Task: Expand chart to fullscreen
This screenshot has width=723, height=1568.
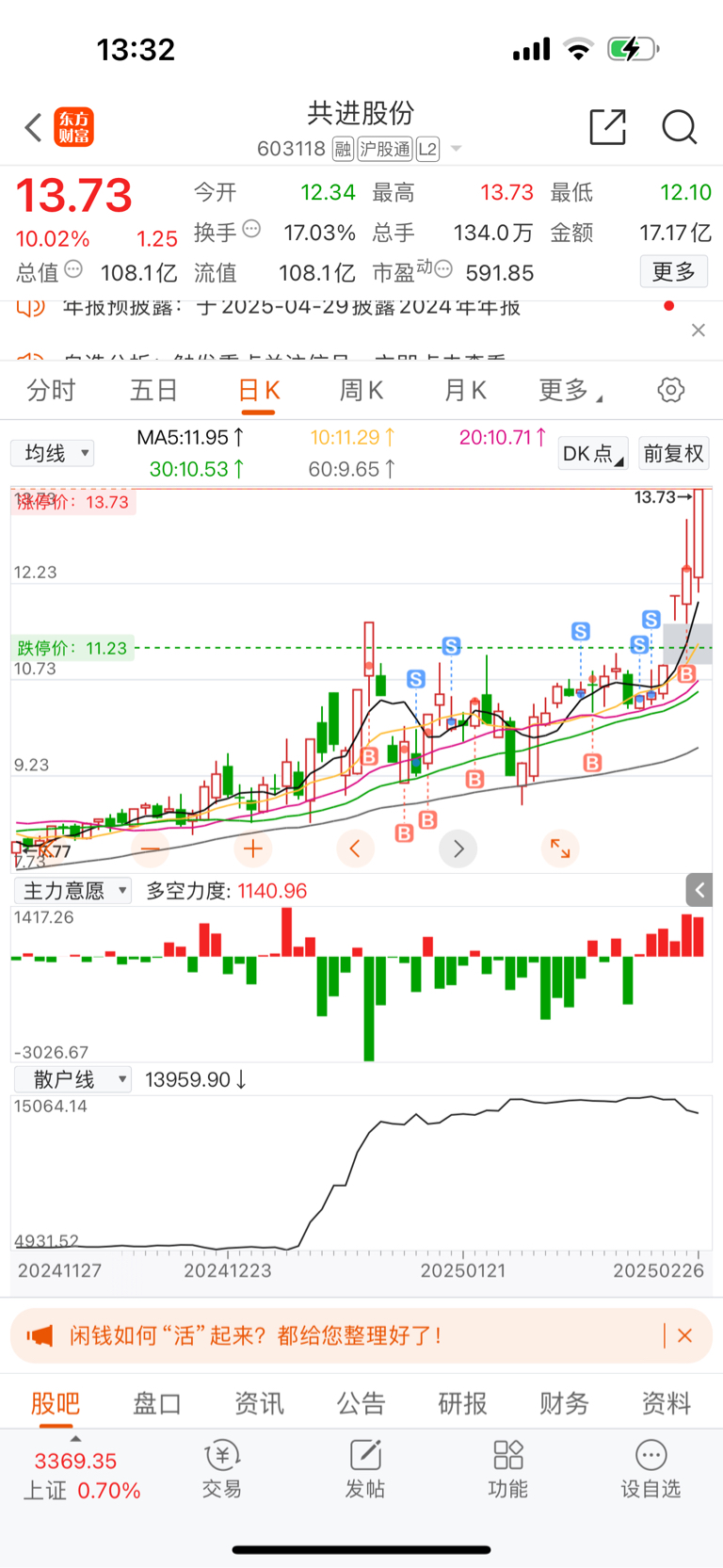Action: click(560, 849)
